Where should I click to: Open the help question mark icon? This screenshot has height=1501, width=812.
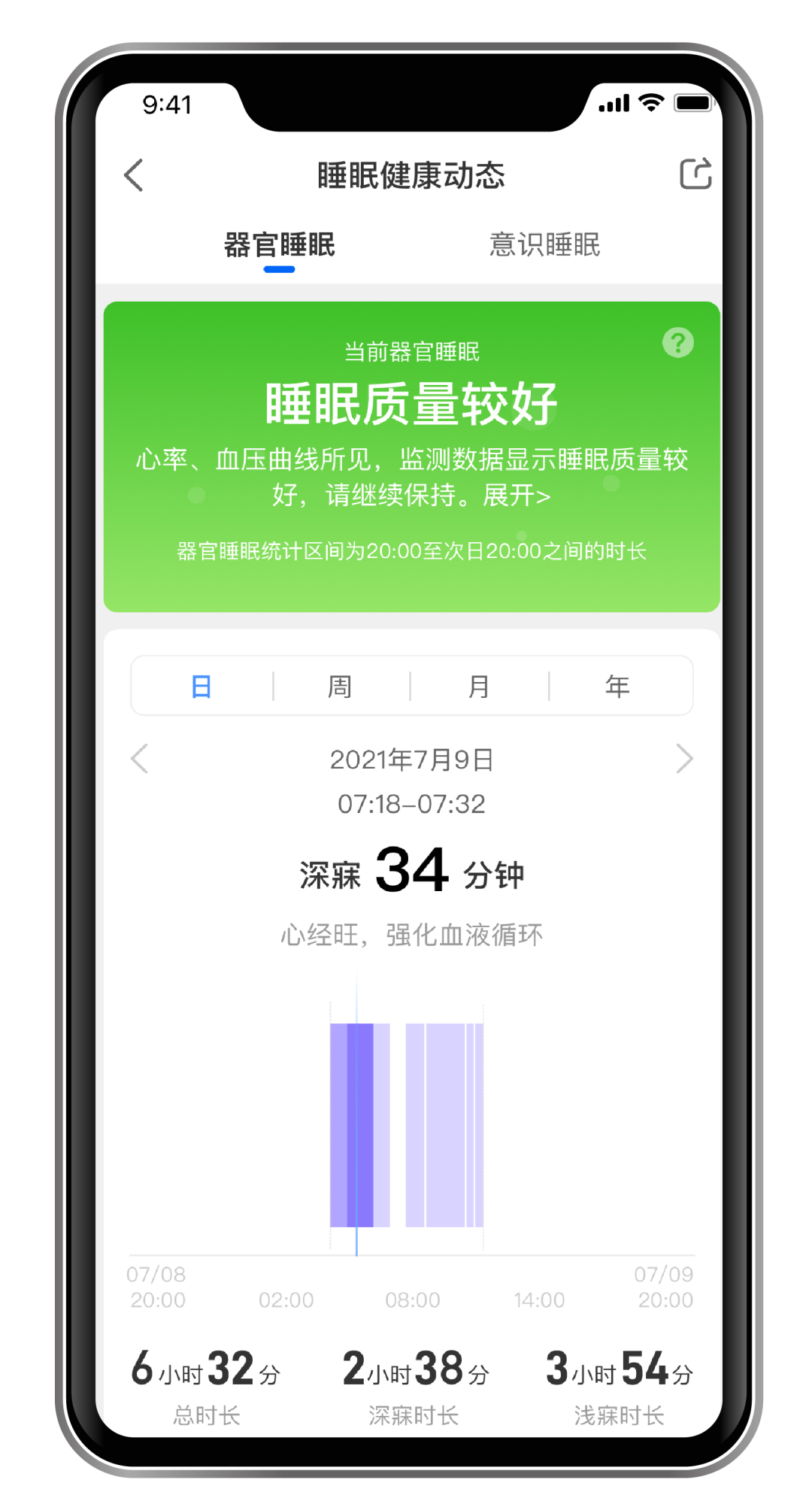(677, 343)
